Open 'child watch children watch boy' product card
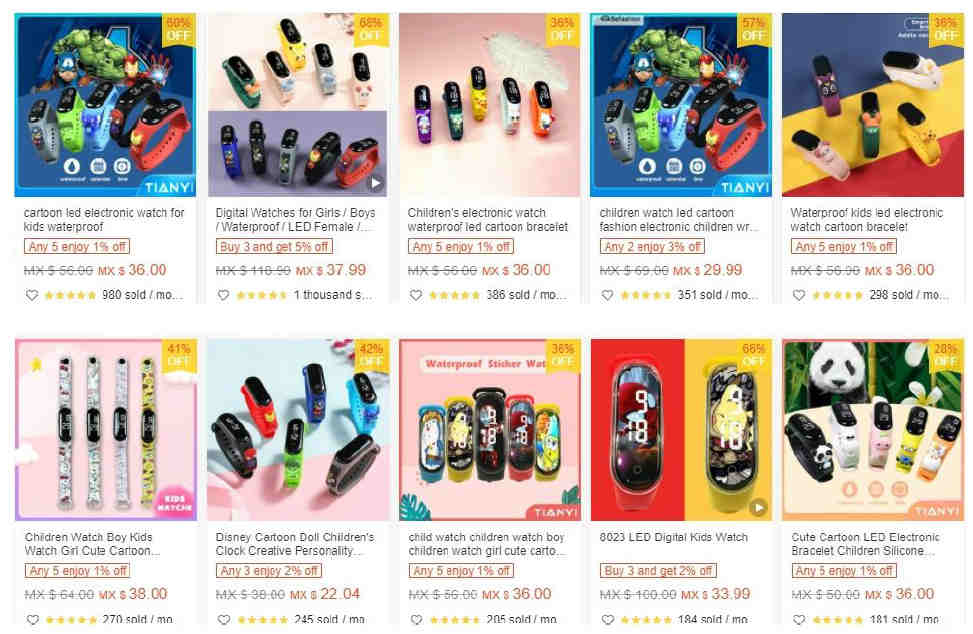The height and width of the screenshot is (634, 973). [487, 543]
